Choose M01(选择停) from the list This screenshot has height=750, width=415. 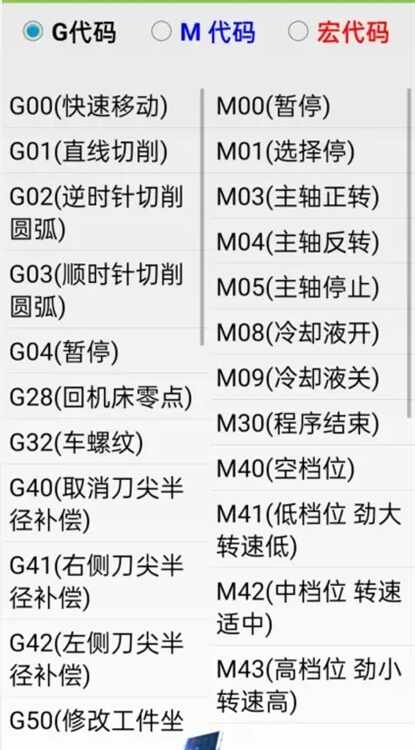tap(310, 152)
